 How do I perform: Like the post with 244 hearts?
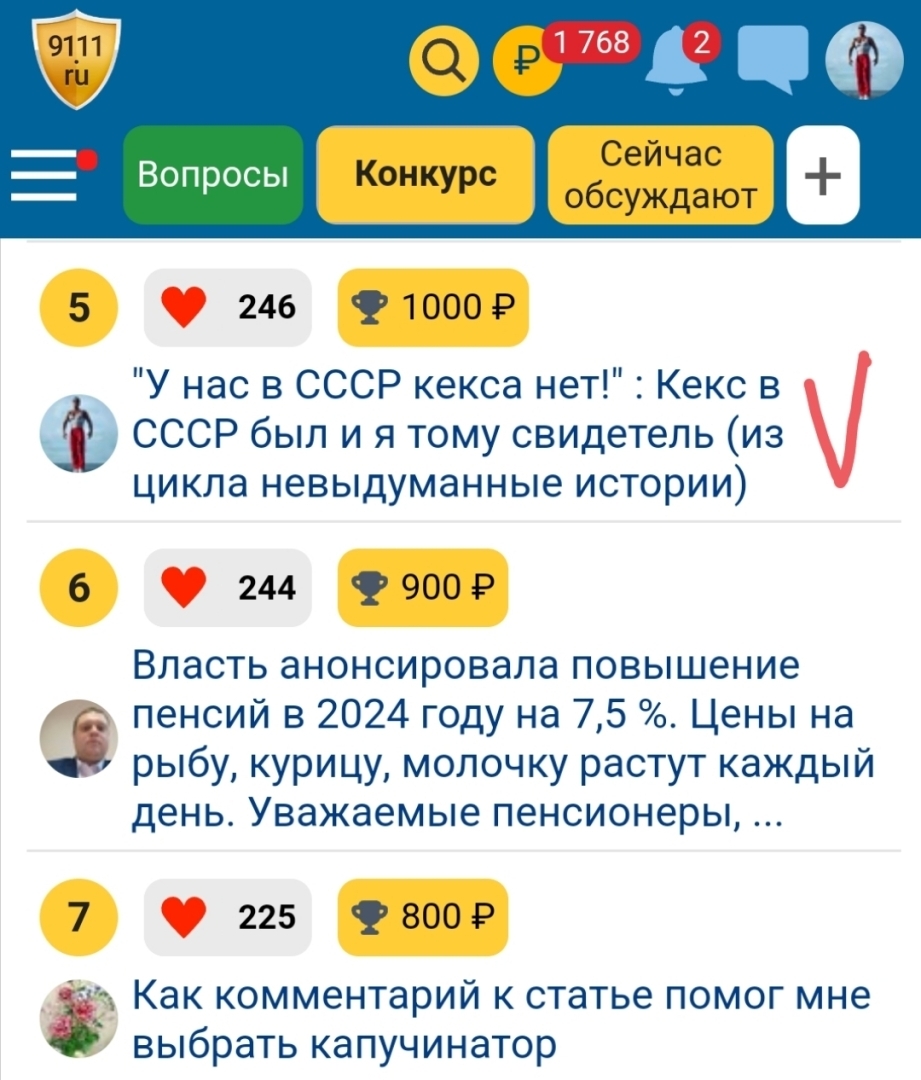(183, 588)
